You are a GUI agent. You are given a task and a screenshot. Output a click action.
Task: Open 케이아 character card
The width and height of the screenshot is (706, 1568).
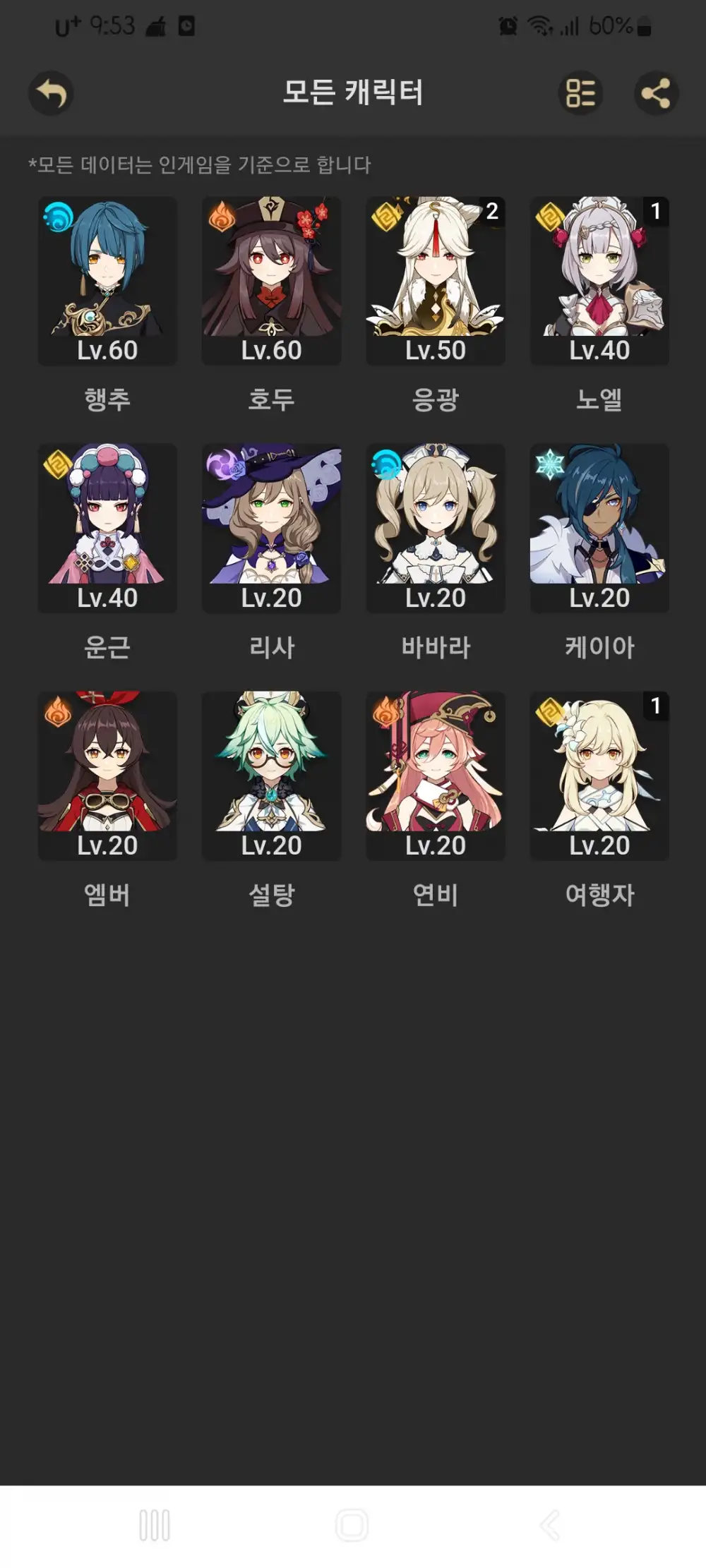[599, 528]
